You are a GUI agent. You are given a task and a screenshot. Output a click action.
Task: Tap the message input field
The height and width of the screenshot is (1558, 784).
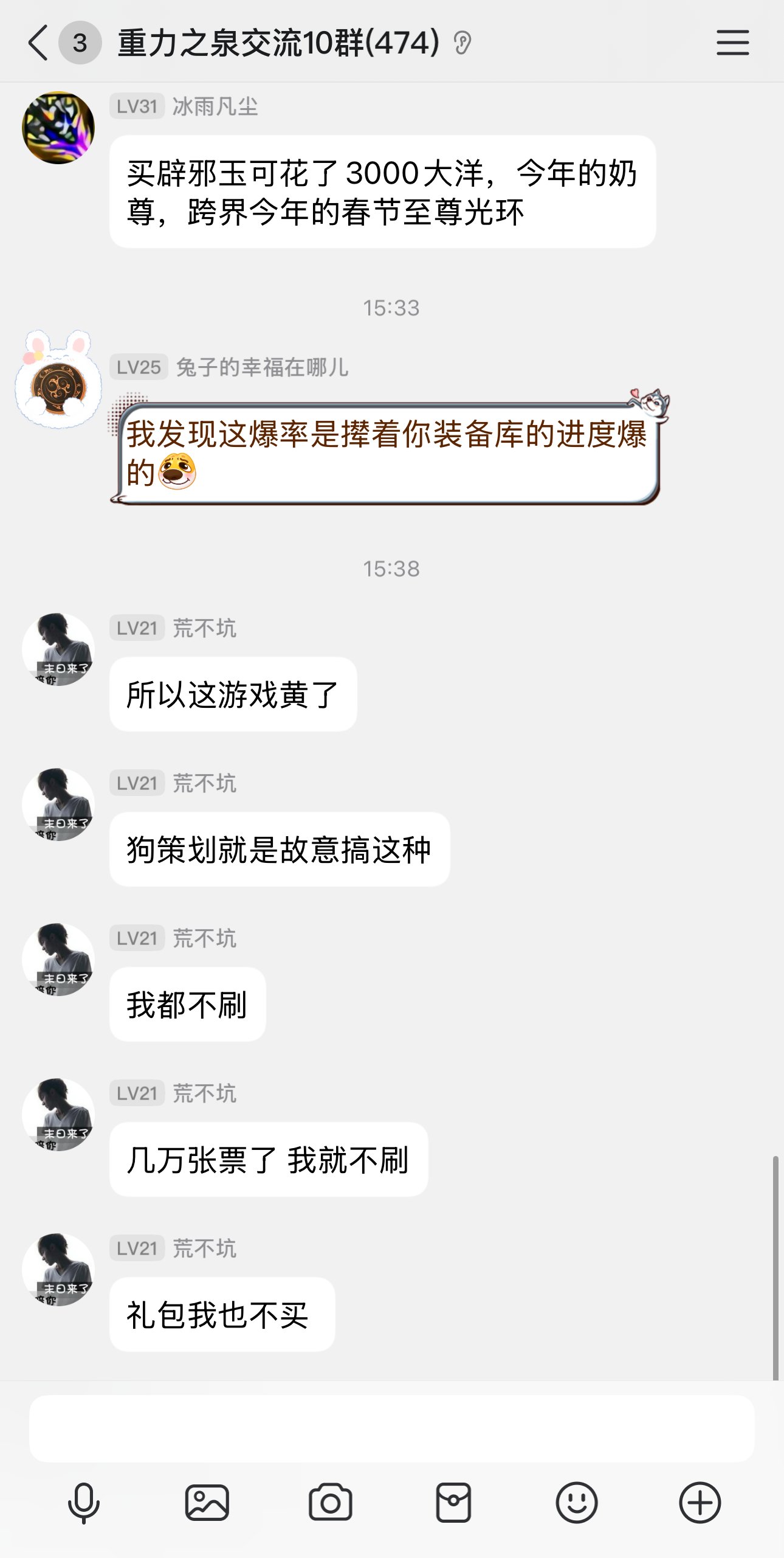pos(392,1428)
